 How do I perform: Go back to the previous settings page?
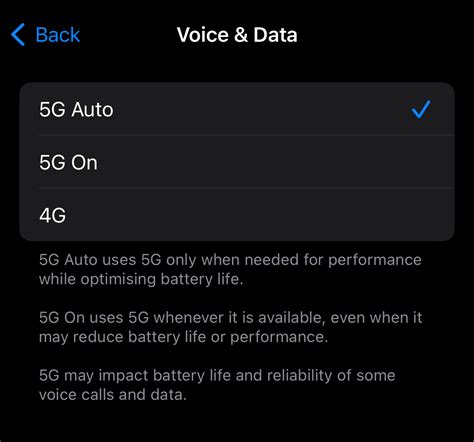pos(46,35)
